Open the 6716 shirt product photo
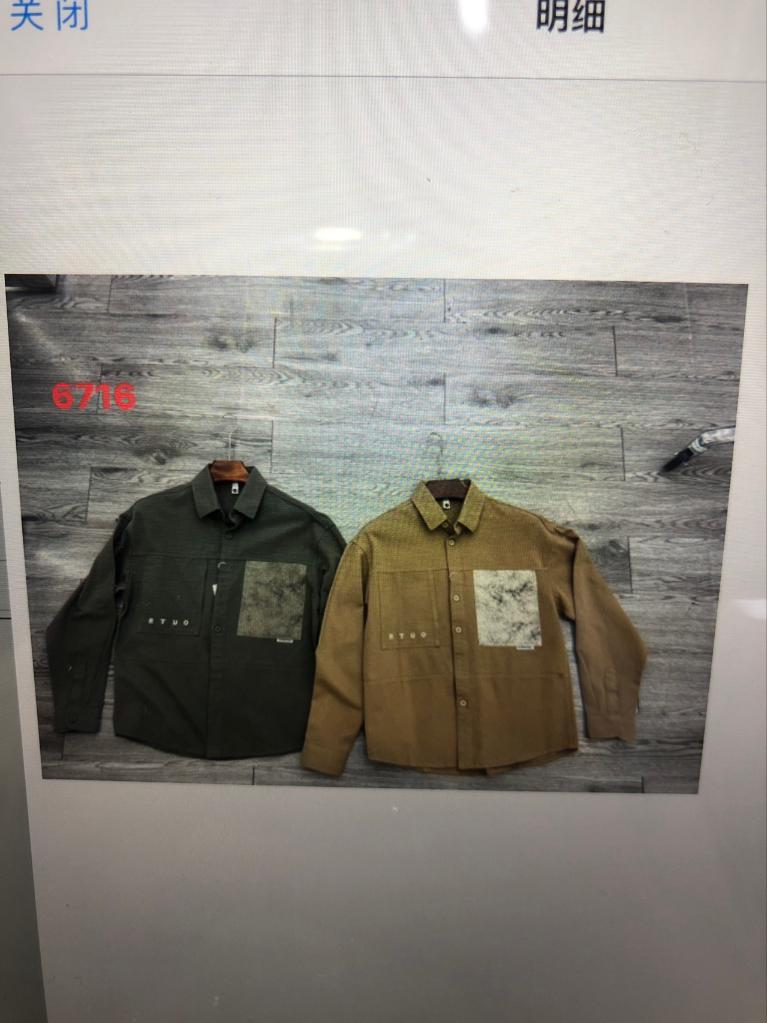 point(375,532)
